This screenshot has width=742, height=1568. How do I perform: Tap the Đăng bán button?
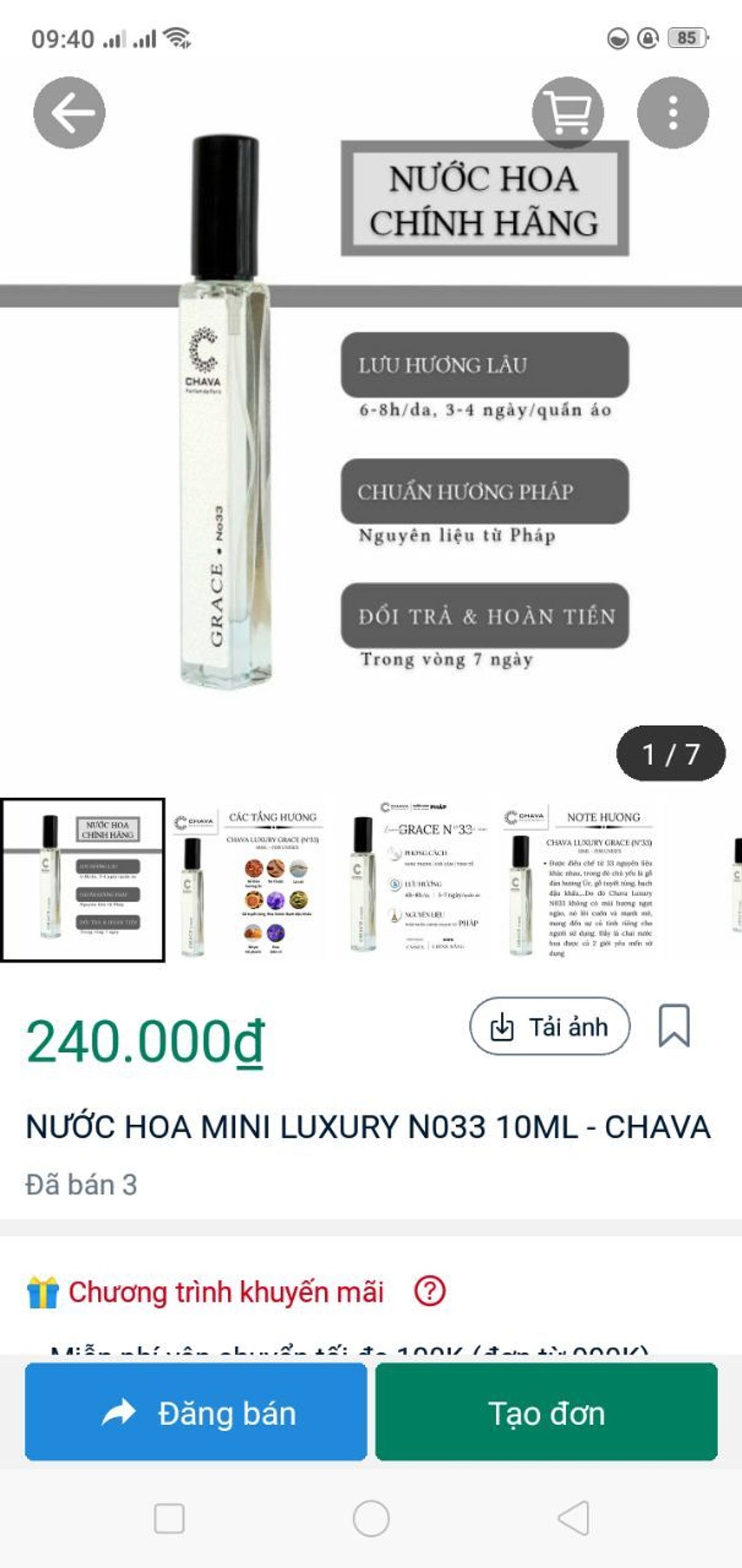click(x=196, y=1413)
